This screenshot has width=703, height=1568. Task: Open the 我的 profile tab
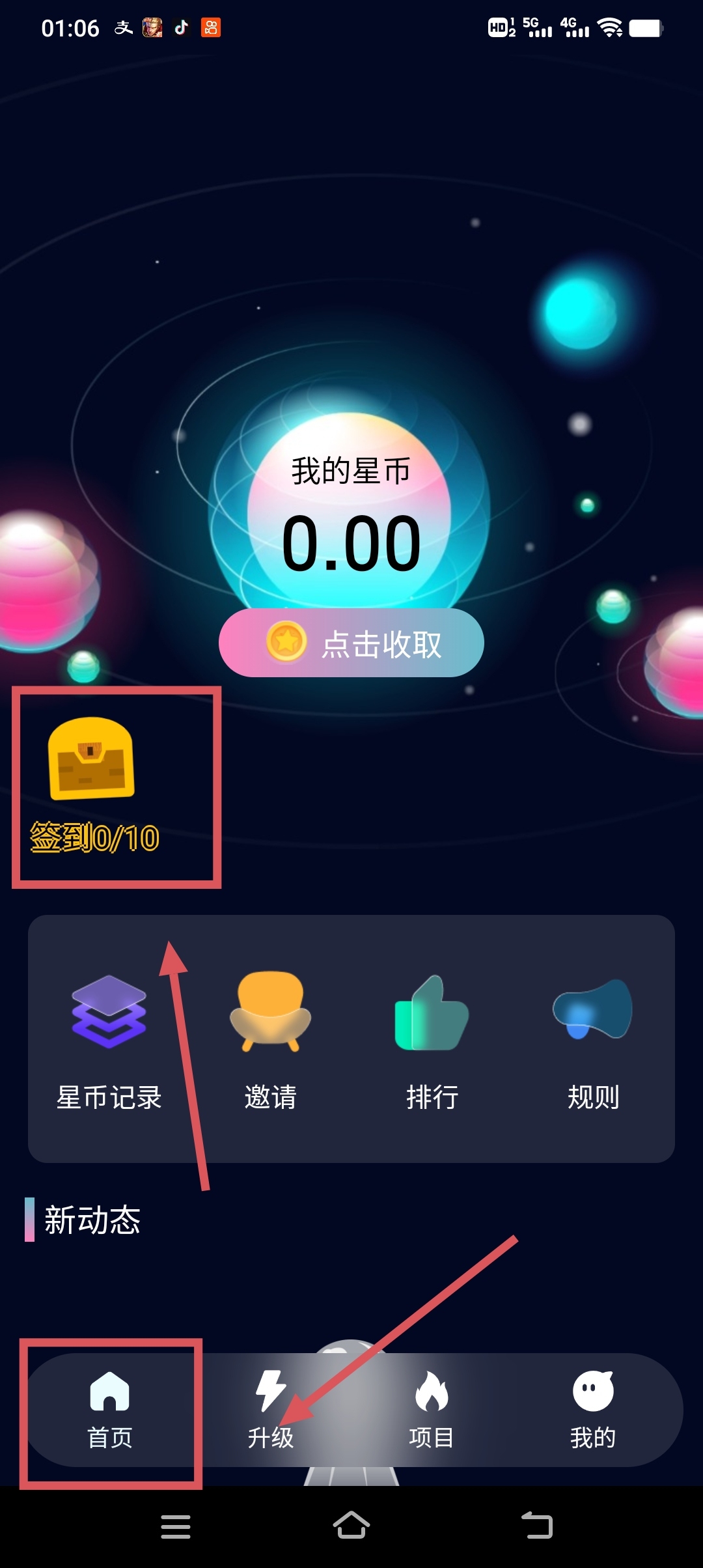pyautogui.click(x=593, y=1409)
